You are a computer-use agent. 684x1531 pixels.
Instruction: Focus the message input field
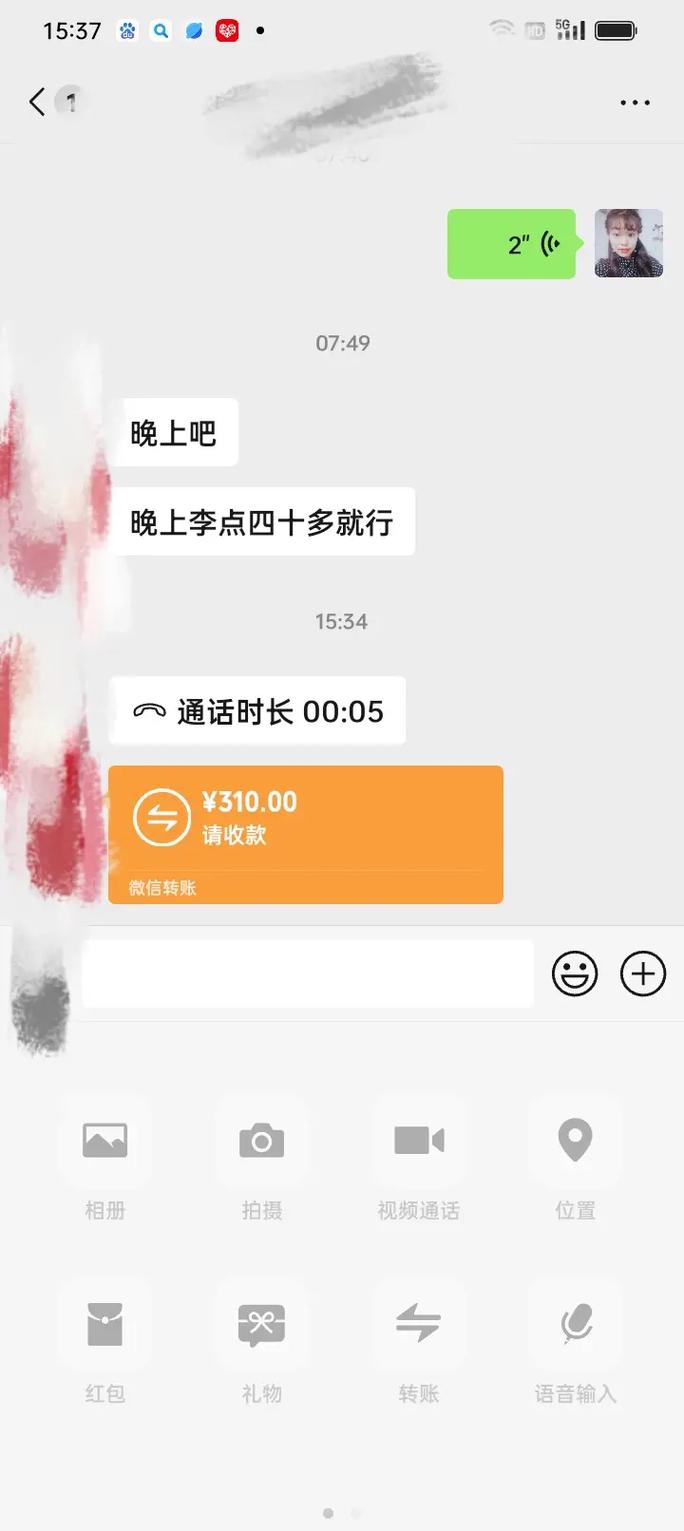pyautogui.click(x=305, y=973)
